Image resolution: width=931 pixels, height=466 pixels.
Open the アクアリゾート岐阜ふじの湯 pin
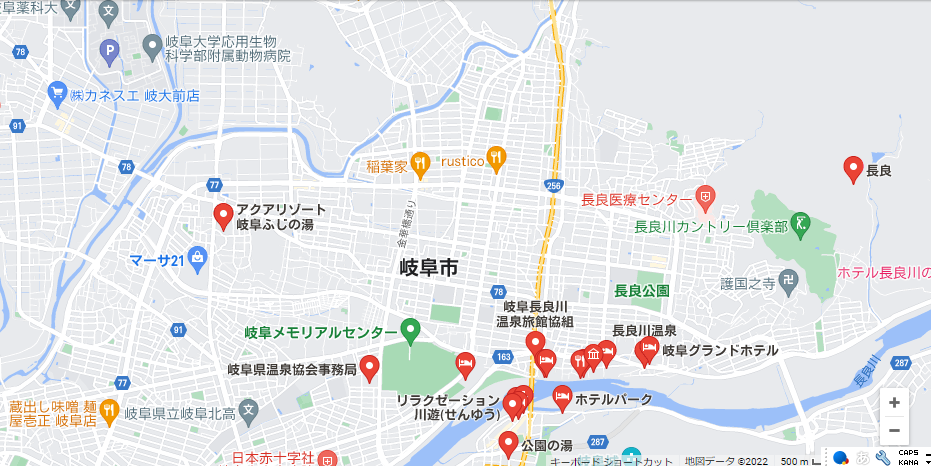pos(223,215)
